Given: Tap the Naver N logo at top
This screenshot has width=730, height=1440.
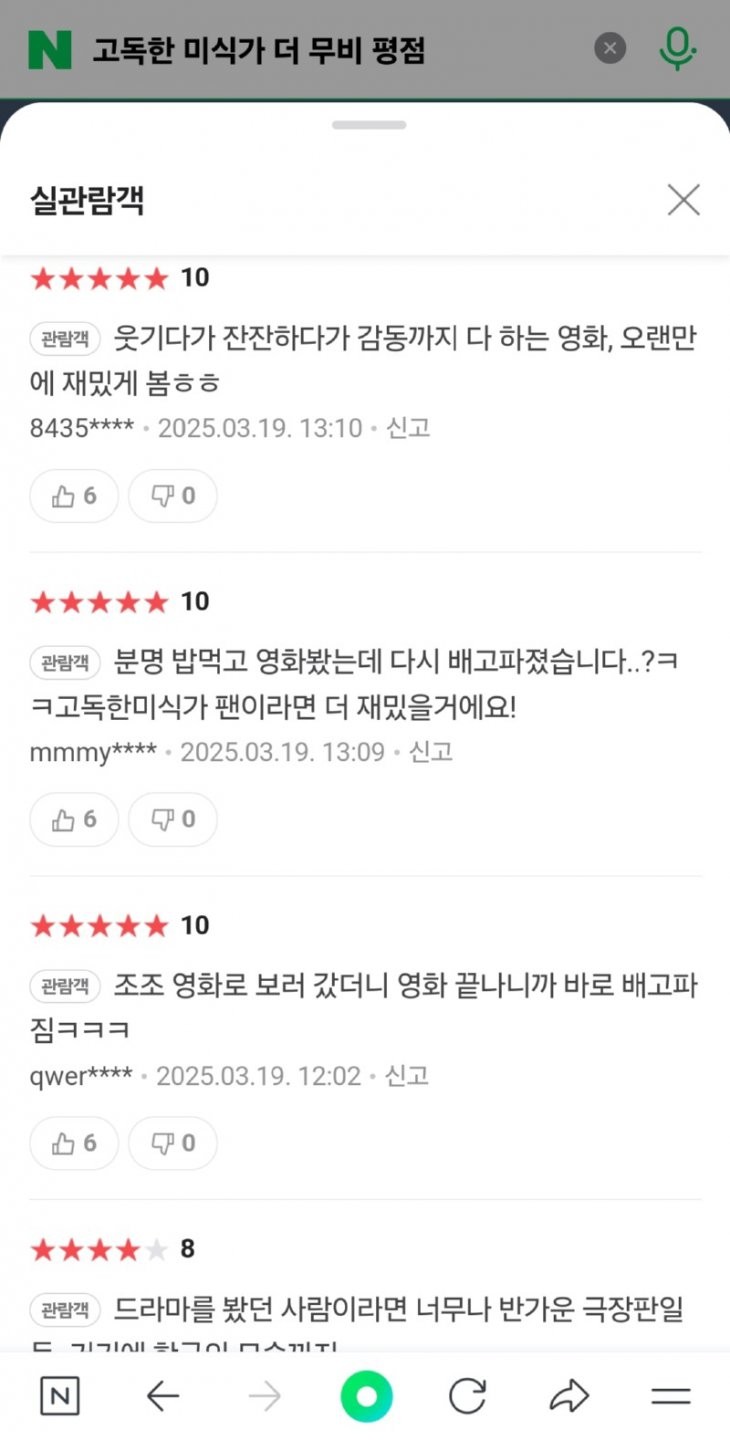Looking at the screenshot, I should click(x=50, y=50).
